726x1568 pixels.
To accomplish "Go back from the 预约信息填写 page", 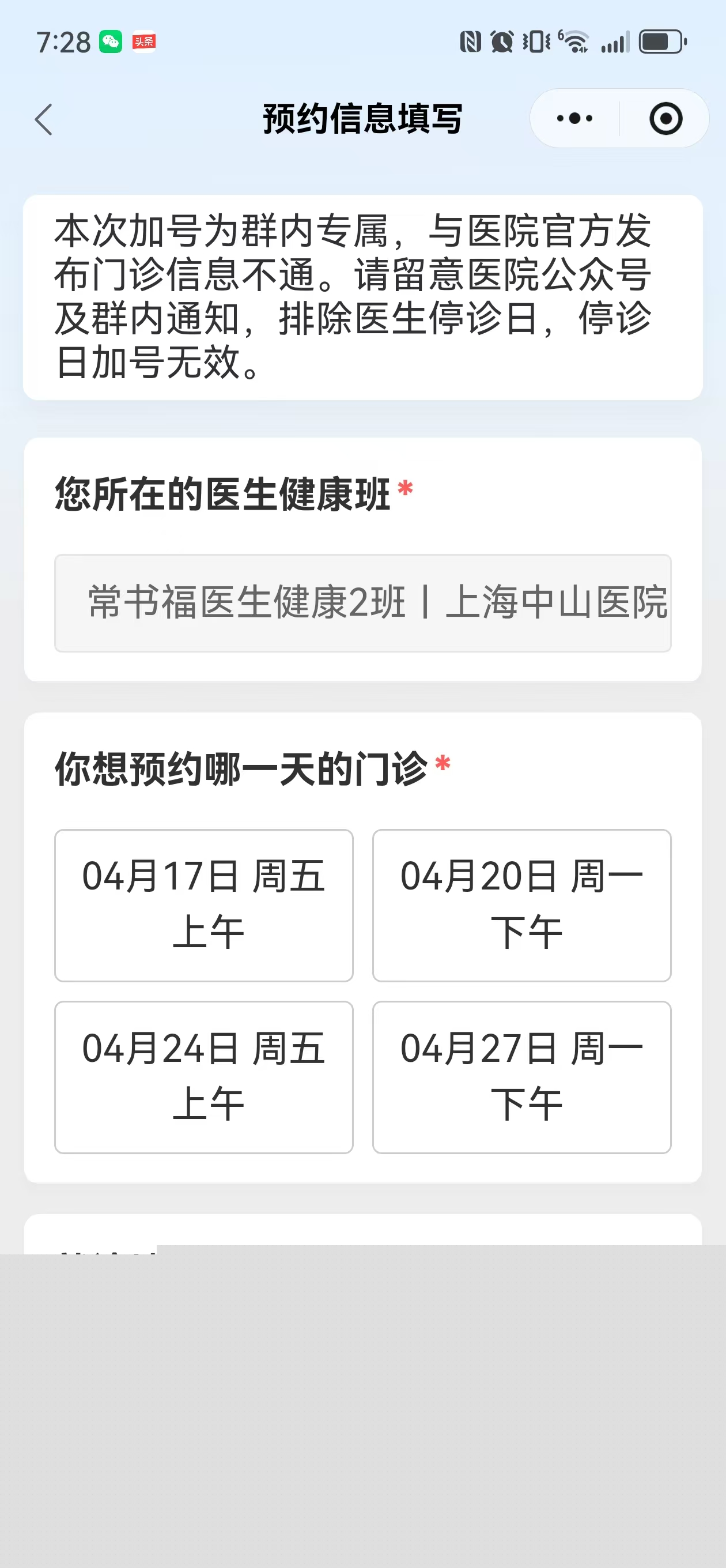I will (x=44, y=119).
